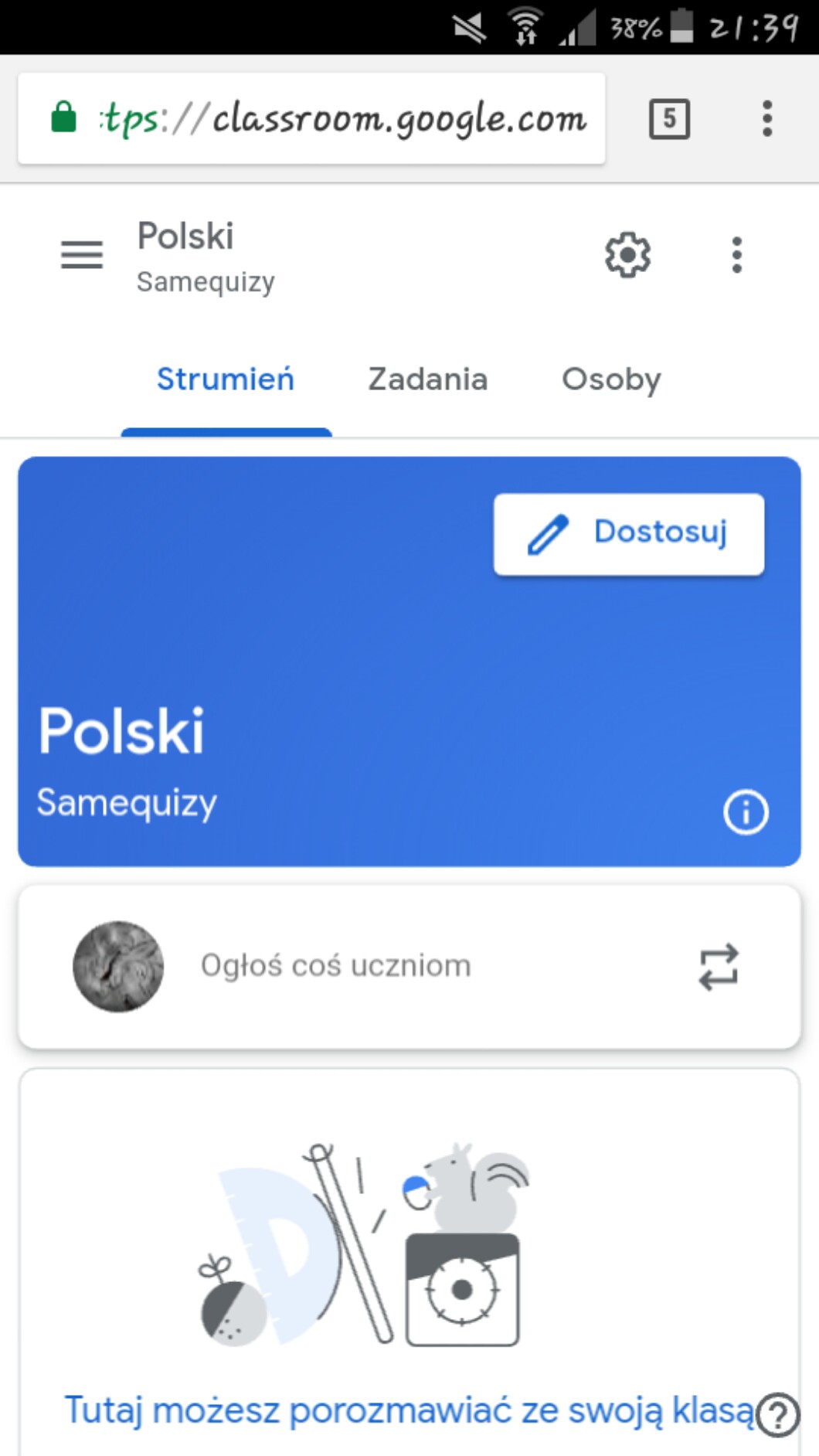The image size is (819, 1456).
Task: Open the browser tab switcher
Action: click(669, 118)
